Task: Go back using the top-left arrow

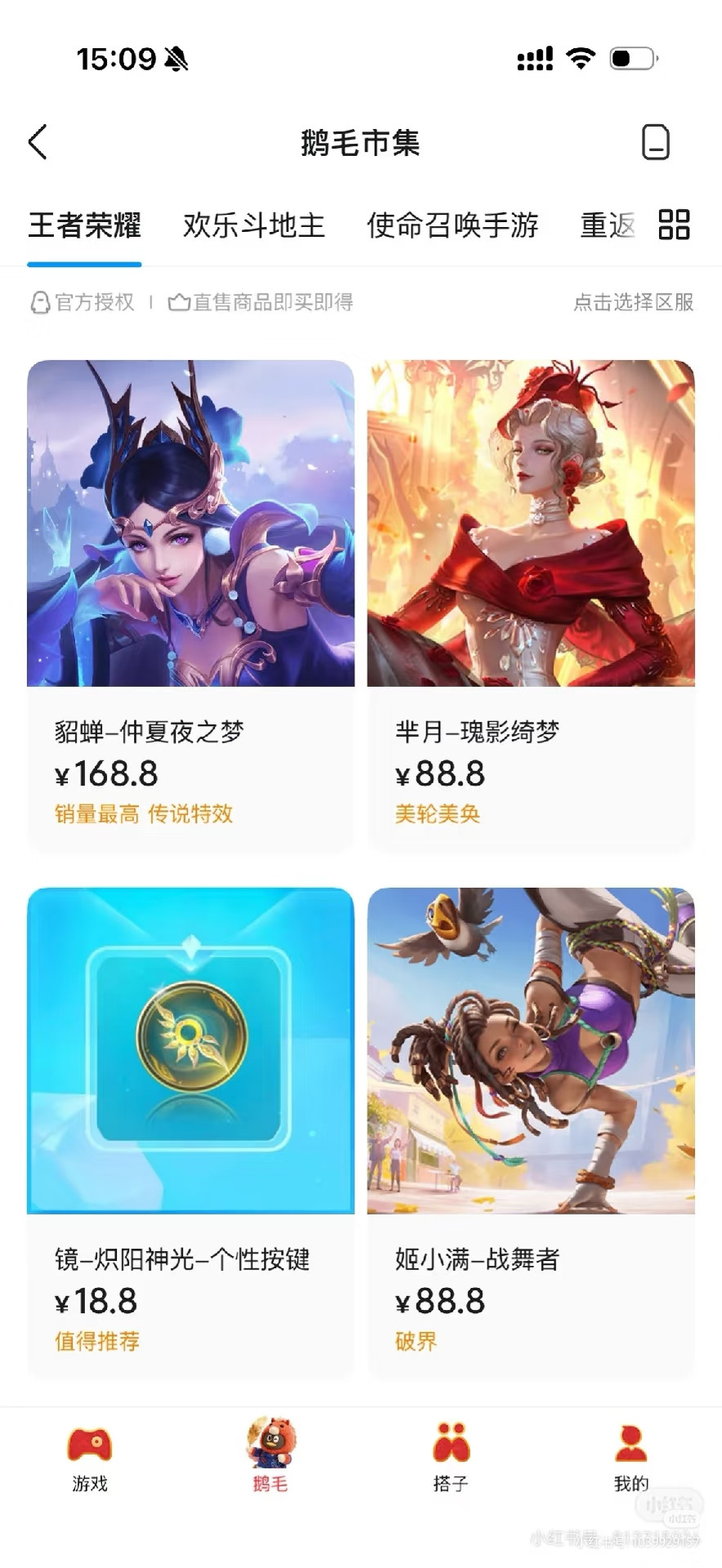Action: point(38,142)
